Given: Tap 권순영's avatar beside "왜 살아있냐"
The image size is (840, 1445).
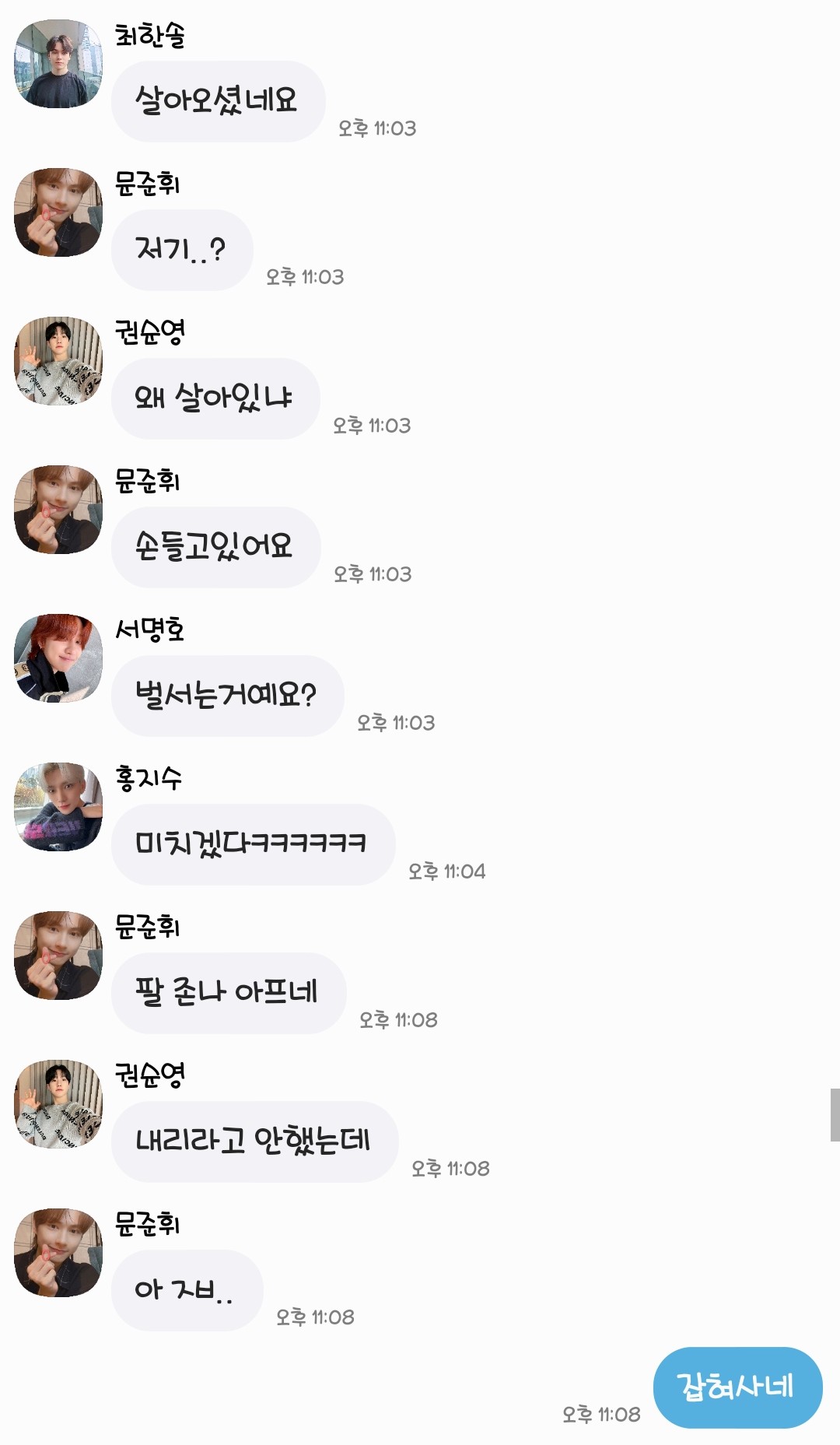Looking at the screenshot, I should pyautogui.click(x=58, y=361).
